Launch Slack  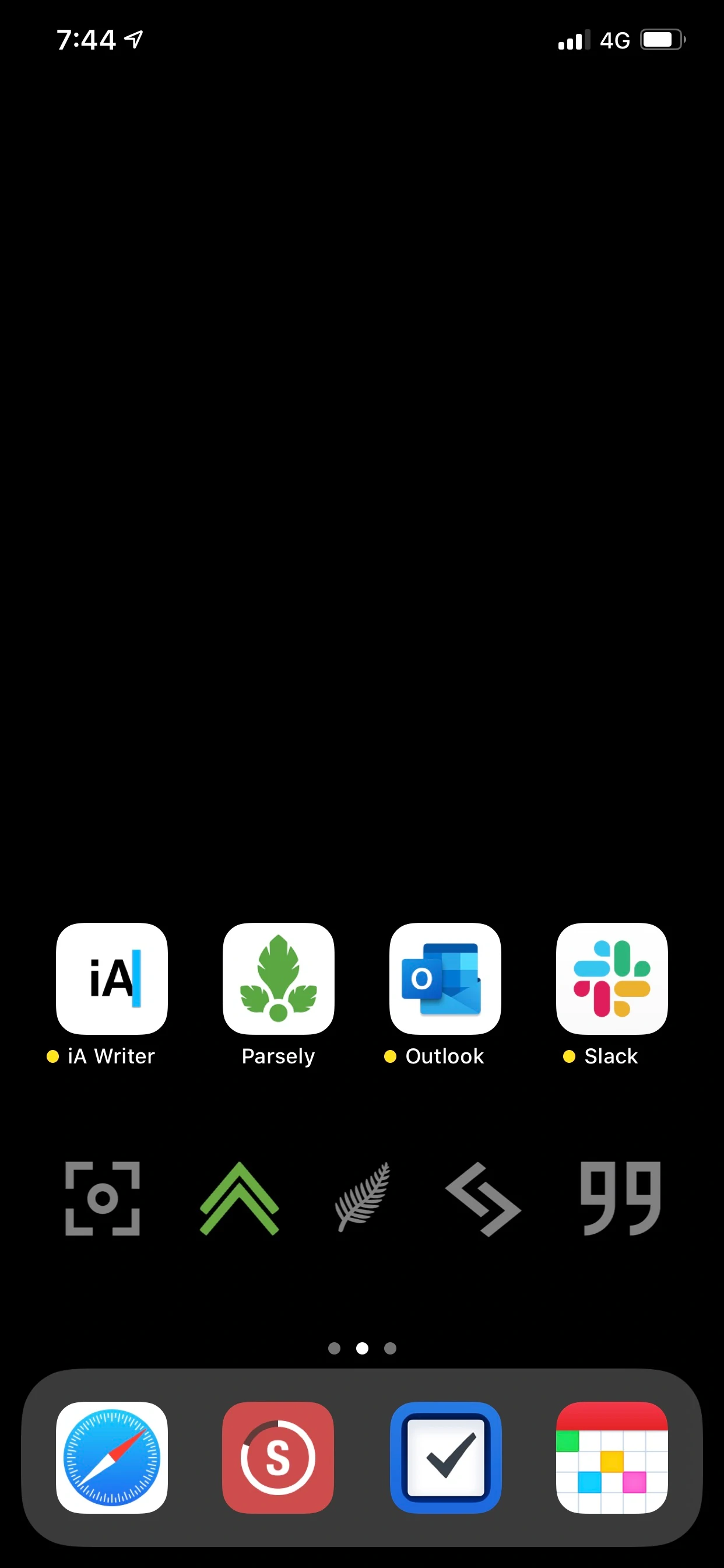[x=612, y=978]
